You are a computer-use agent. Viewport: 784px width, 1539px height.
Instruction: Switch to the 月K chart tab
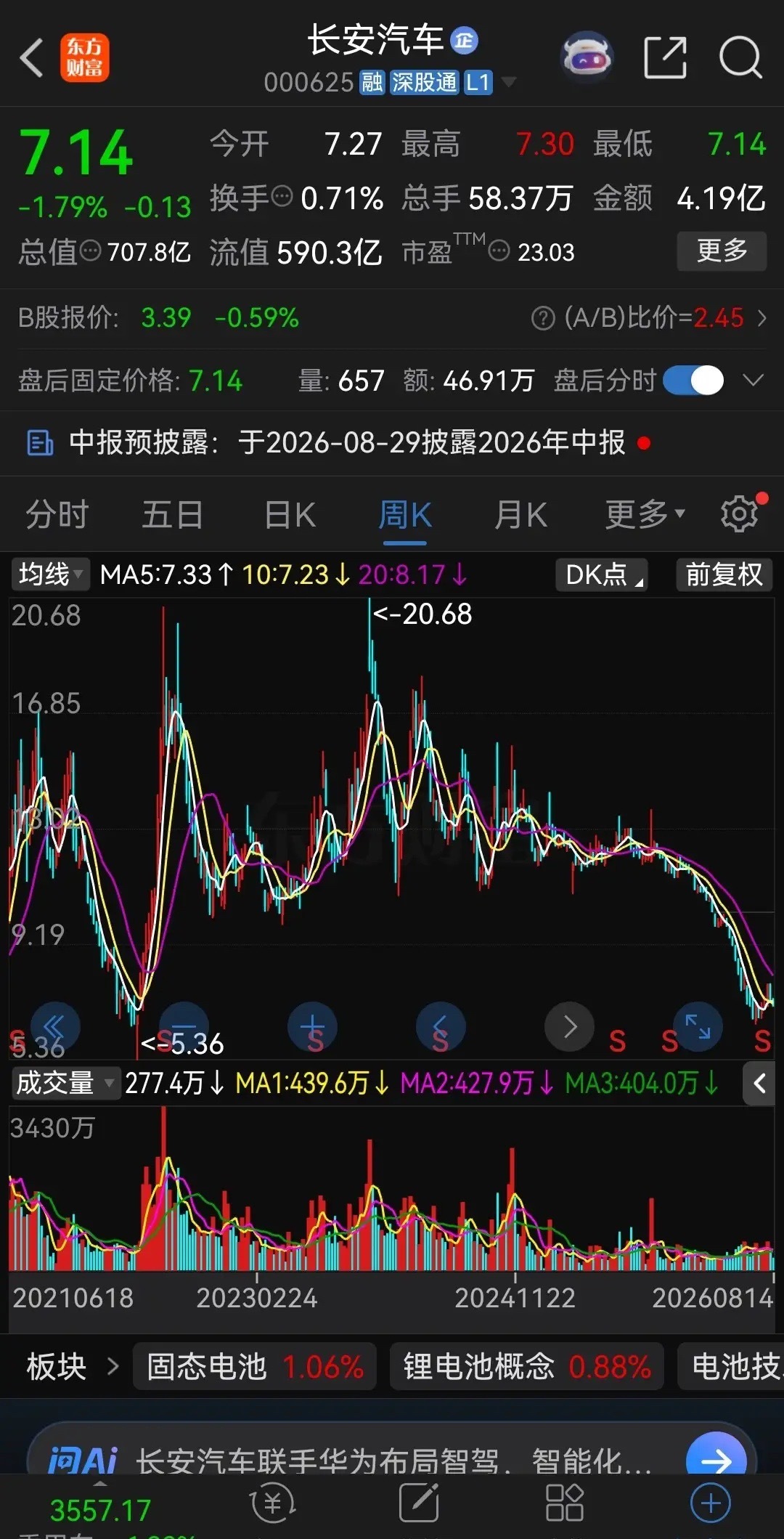click(520, 515)
